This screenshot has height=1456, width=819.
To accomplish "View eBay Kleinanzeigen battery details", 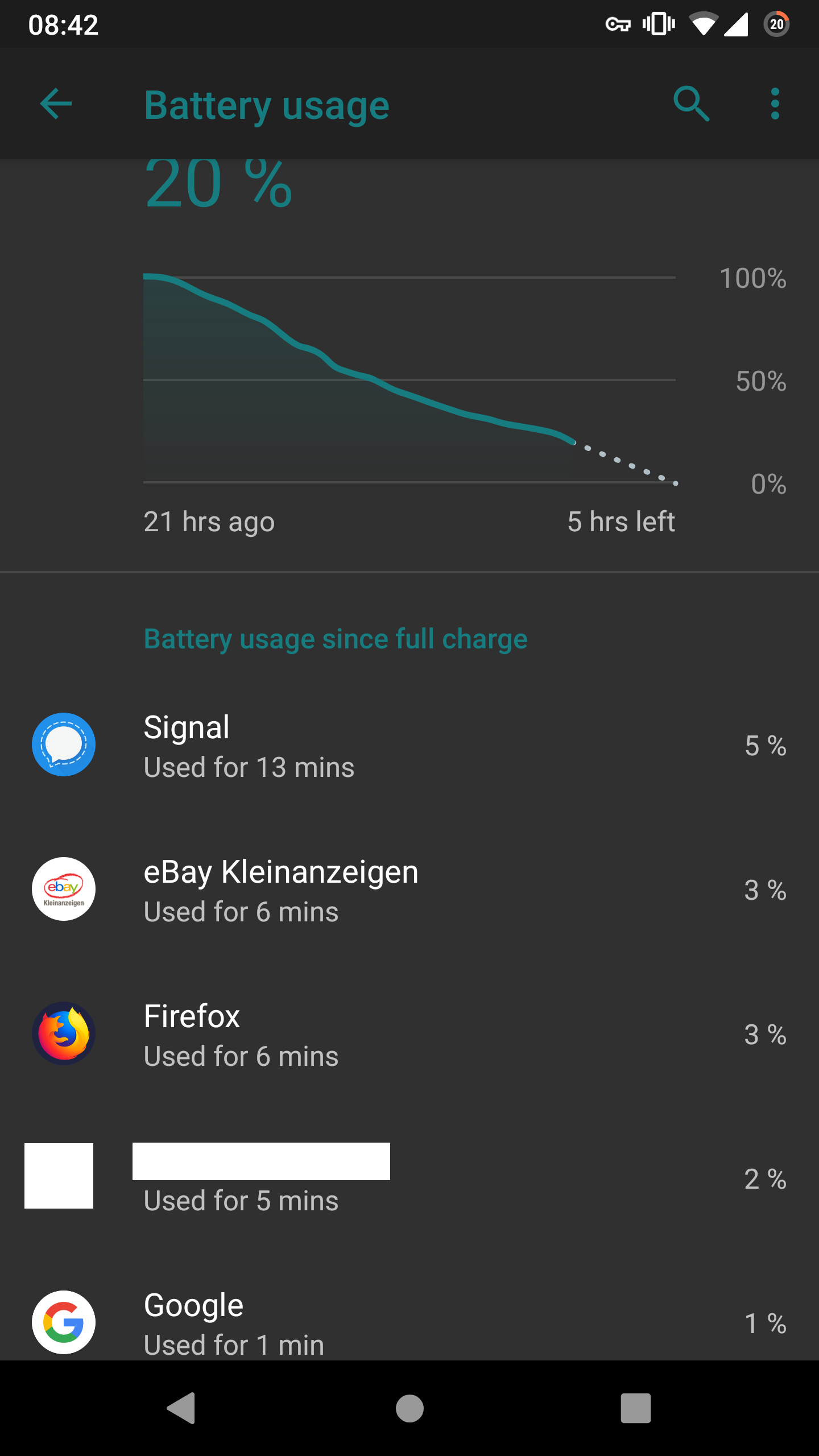I will click(409, 890).
